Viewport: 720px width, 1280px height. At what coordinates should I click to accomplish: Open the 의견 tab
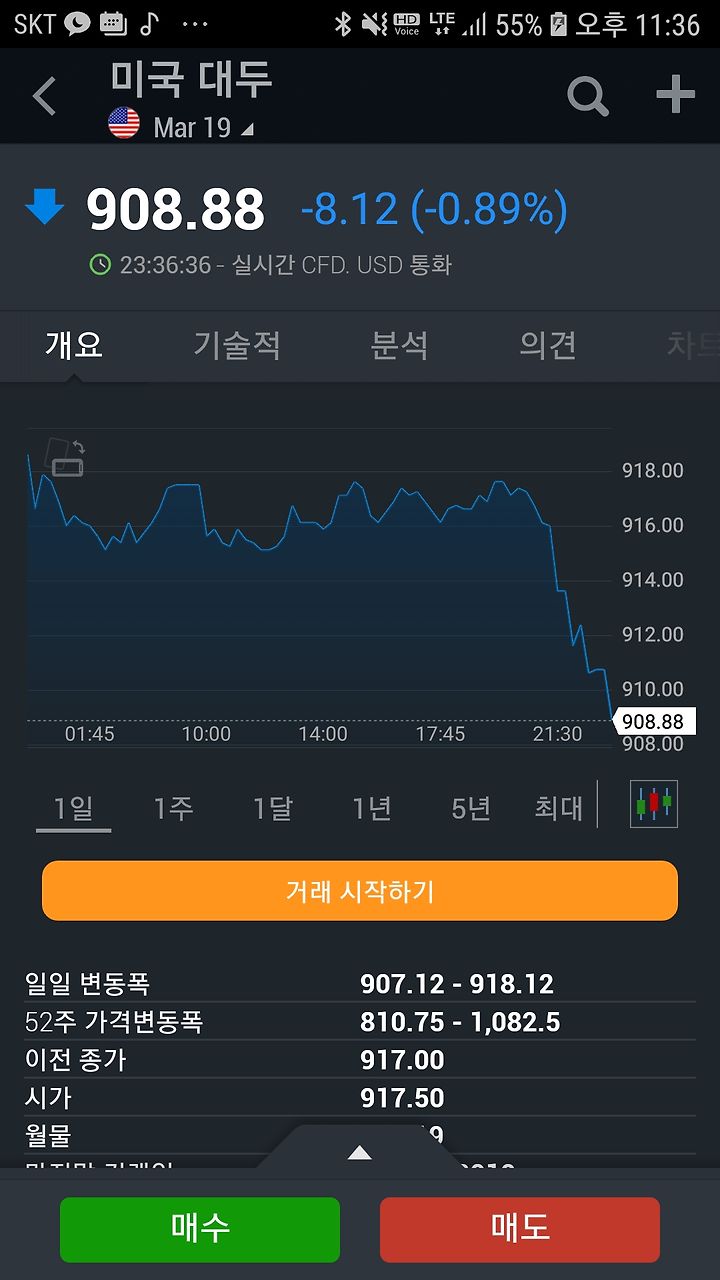pyautogui.click(x=547, y=346)
